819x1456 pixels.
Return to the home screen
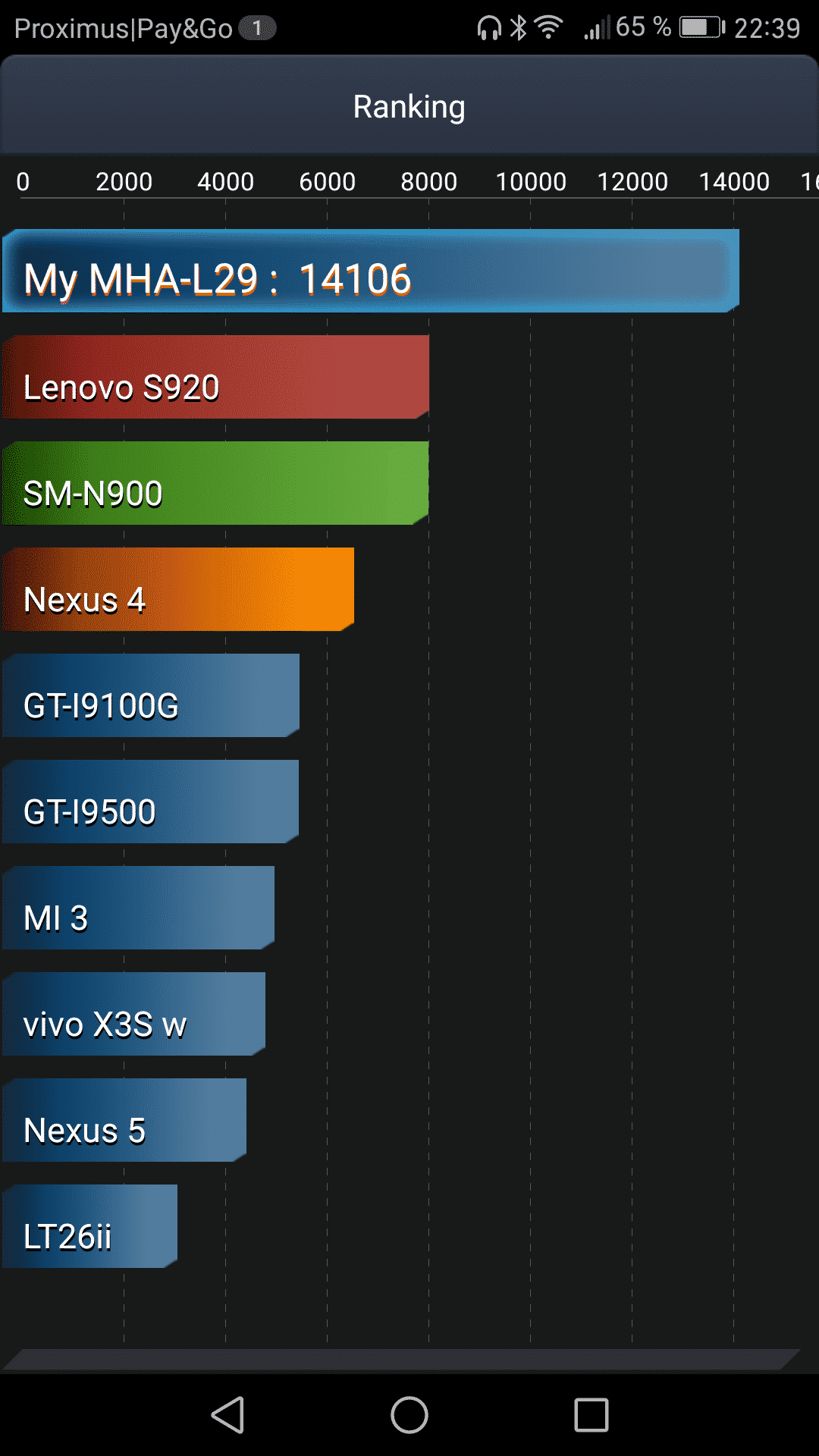(409, 1415)
